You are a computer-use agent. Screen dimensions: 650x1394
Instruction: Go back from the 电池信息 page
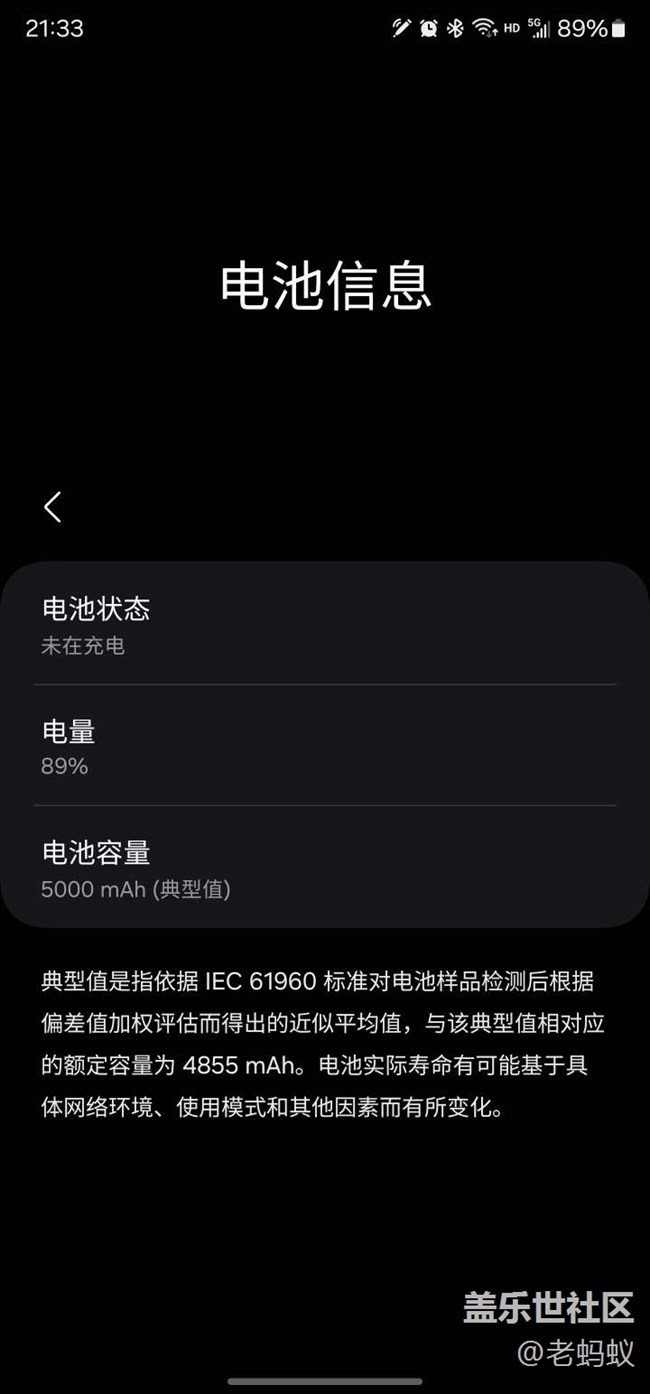[53, 507]
